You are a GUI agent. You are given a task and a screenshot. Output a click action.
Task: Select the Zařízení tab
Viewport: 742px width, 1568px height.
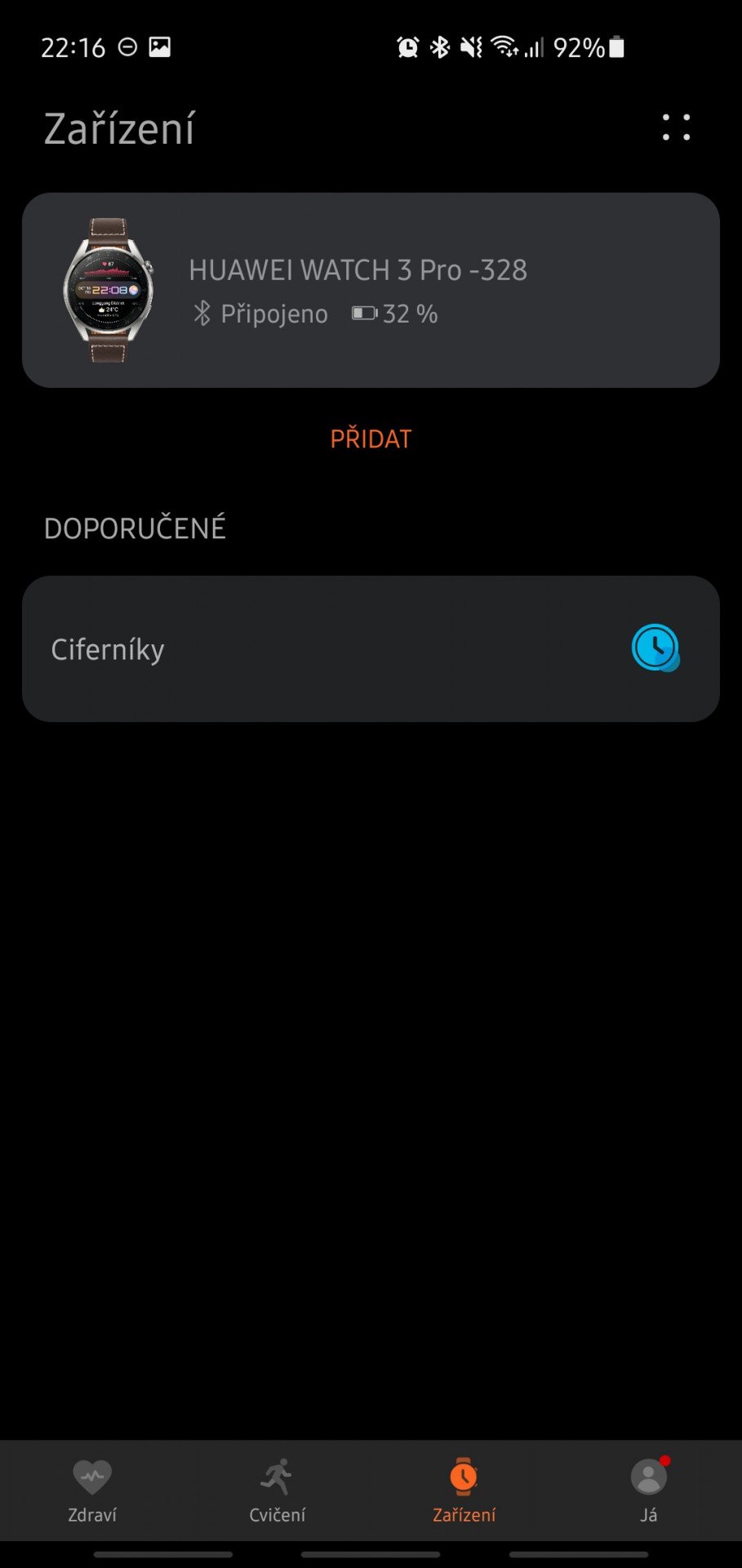pos(464,1490)
